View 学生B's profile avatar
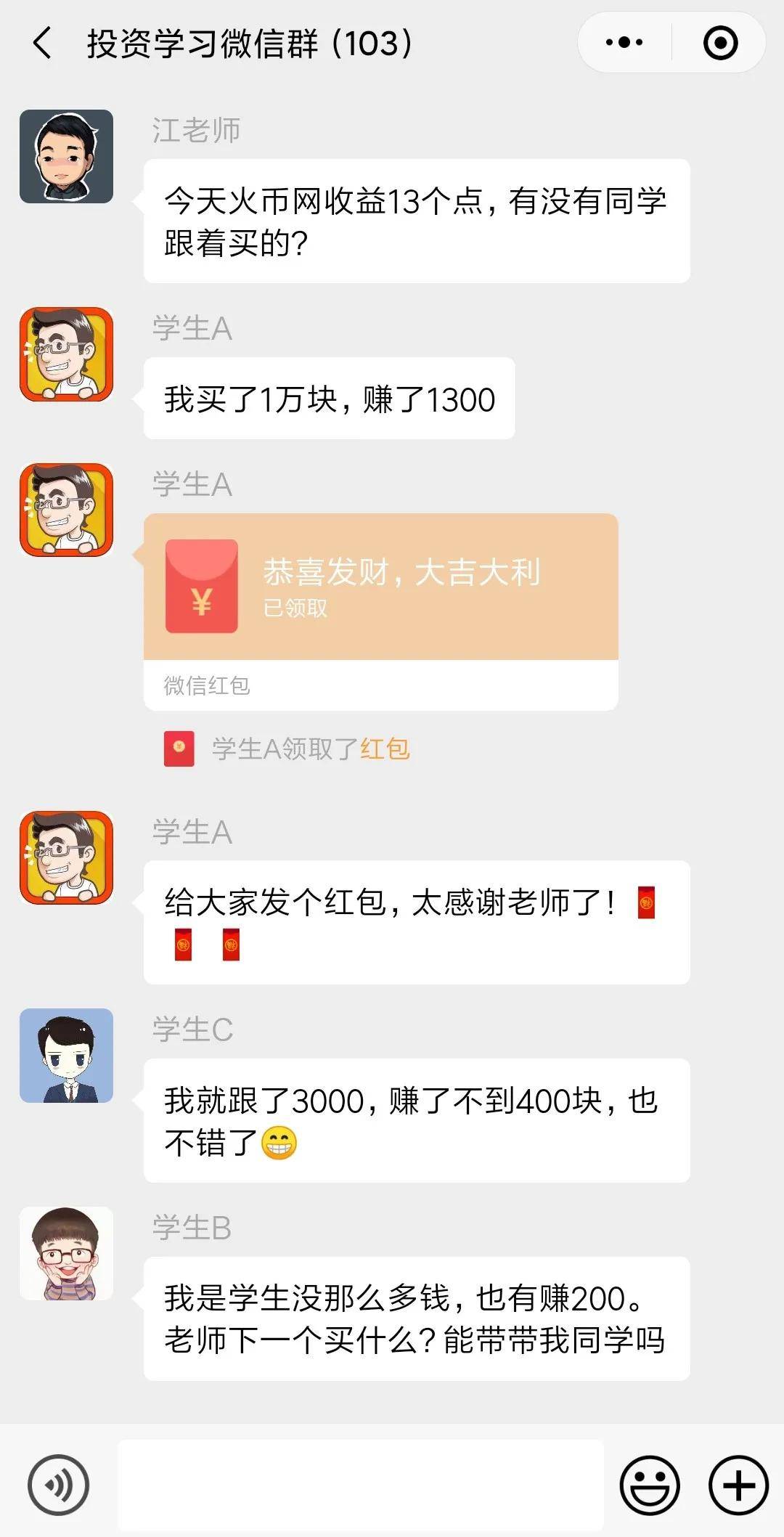Screen dimensions: 784x1537 (x=66, y=1253)
